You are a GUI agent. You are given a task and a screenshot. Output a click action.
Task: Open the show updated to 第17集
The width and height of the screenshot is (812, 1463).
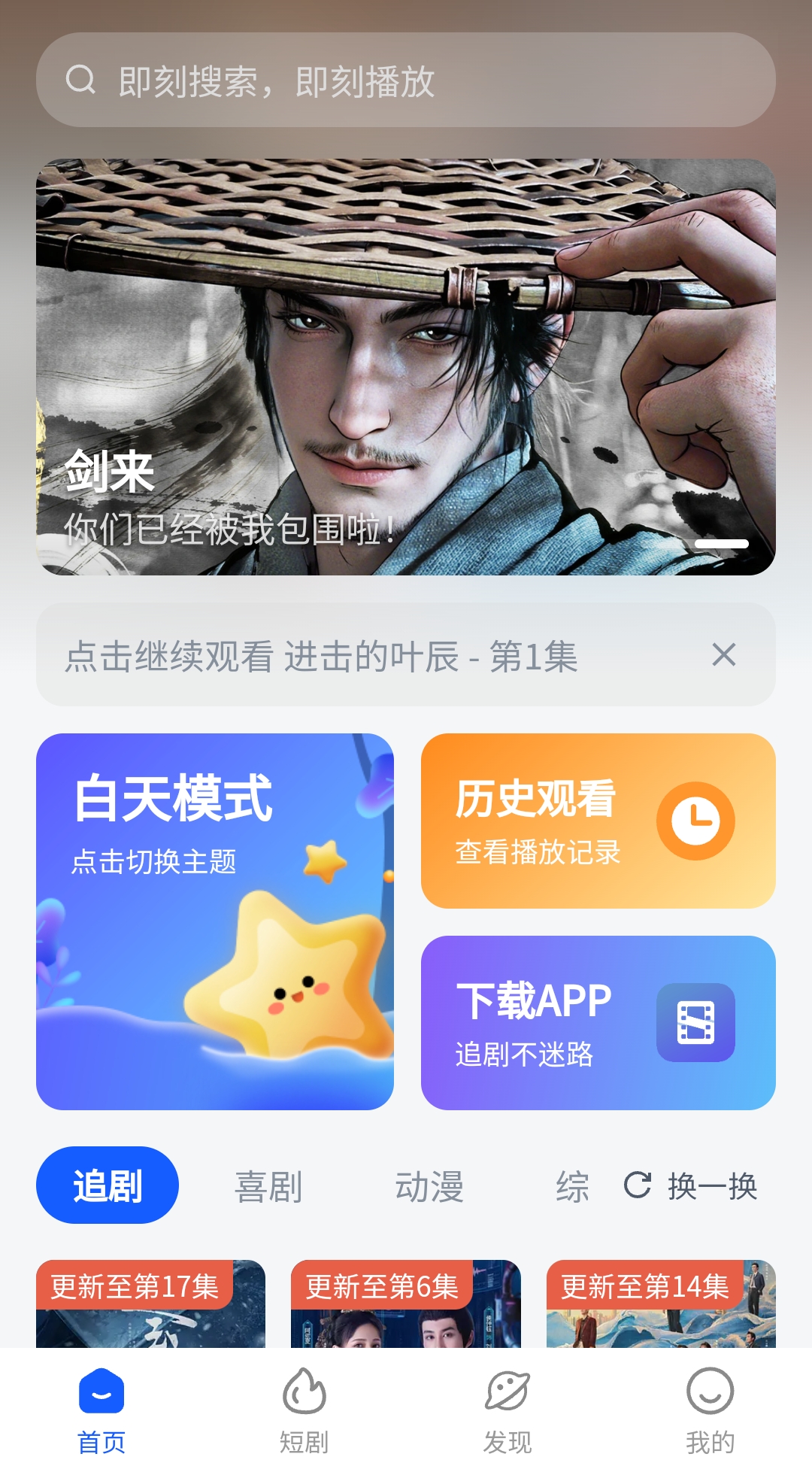pos(150,1304)
